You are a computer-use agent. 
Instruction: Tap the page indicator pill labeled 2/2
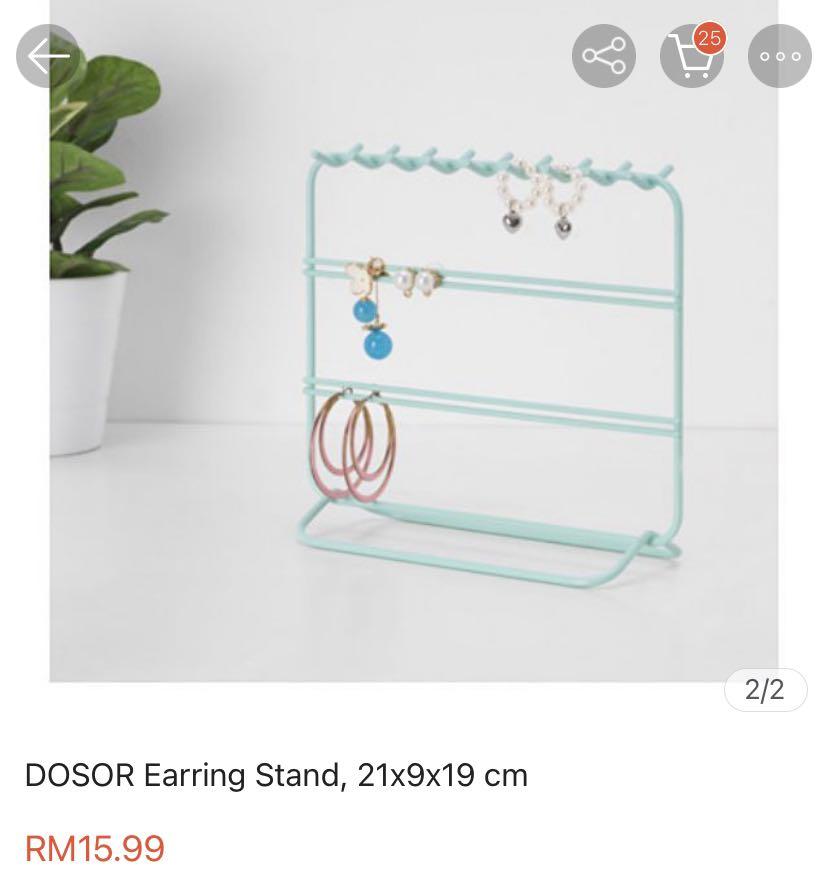pyautogui.click(x=766, y=689)
